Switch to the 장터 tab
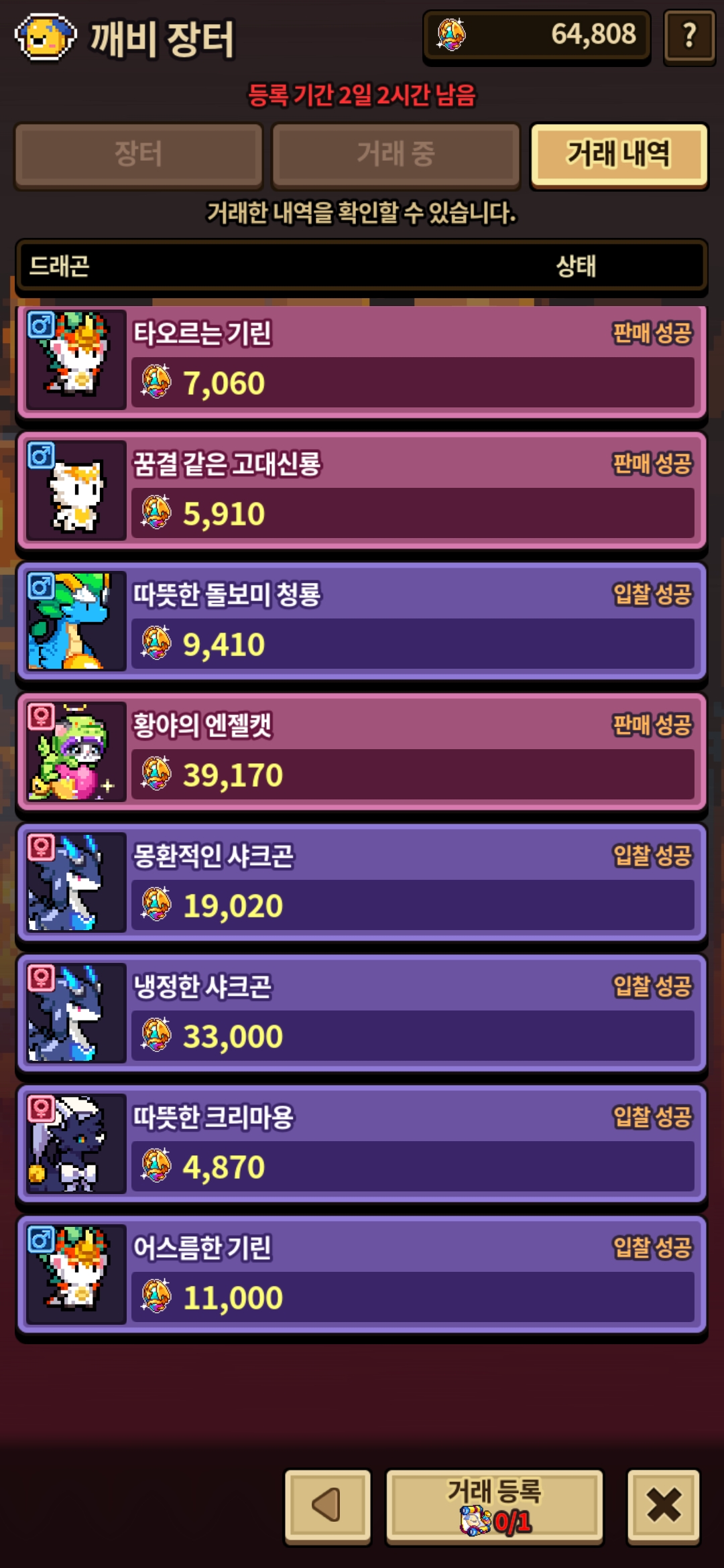The height and width of the screenshot is (1568, 724). tap(138, 154)
